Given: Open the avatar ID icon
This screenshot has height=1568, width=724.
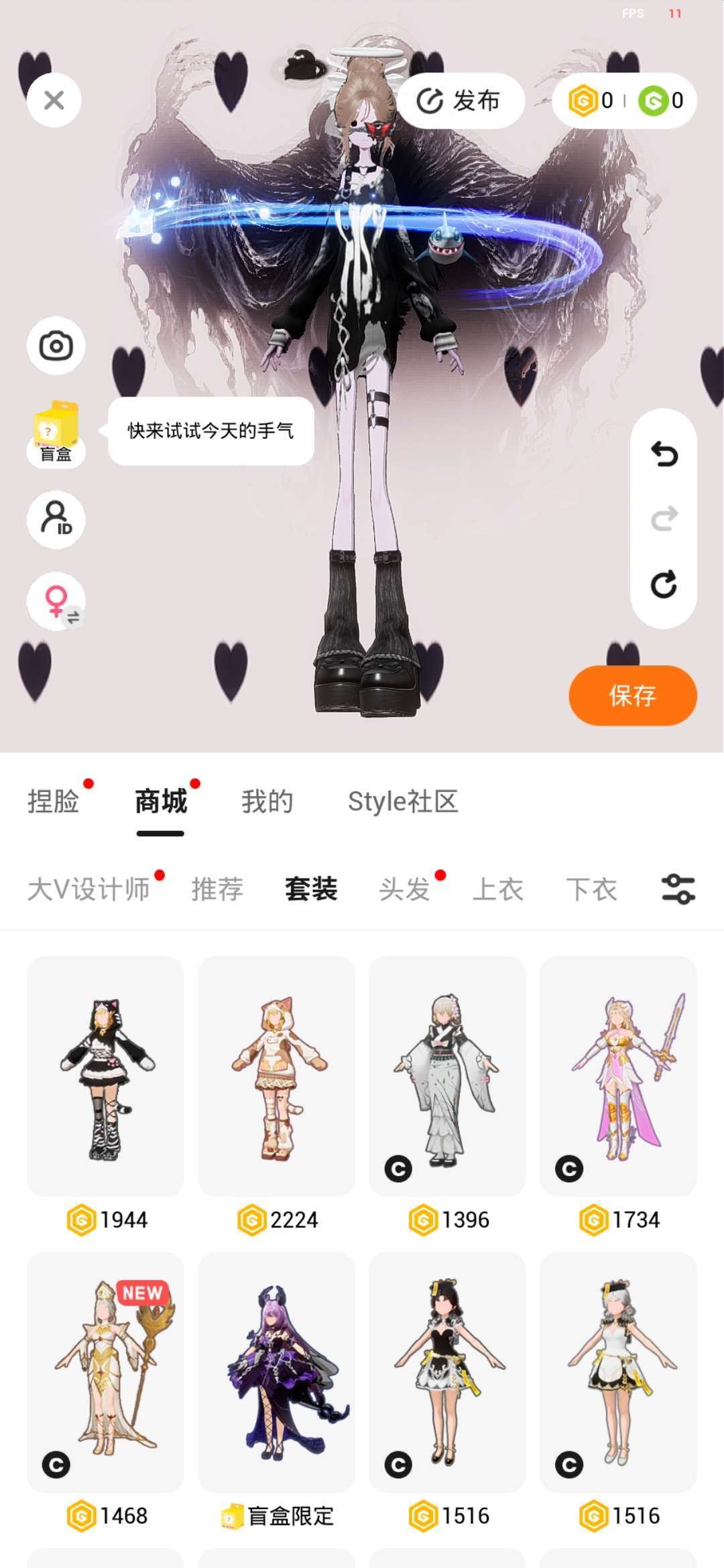Looking at the screenshot, I should point(56,519).
